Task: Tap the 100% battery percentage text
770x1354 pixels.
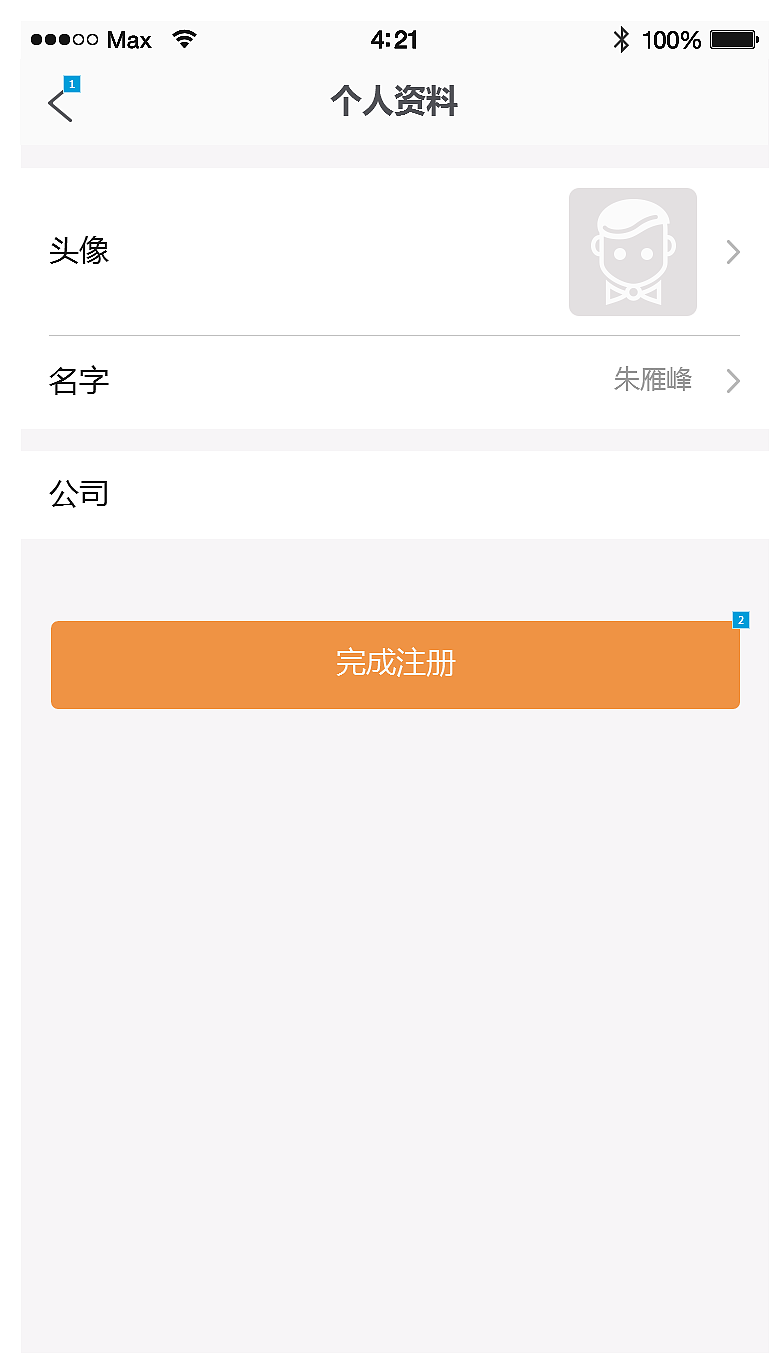Action: coord(671,39)
